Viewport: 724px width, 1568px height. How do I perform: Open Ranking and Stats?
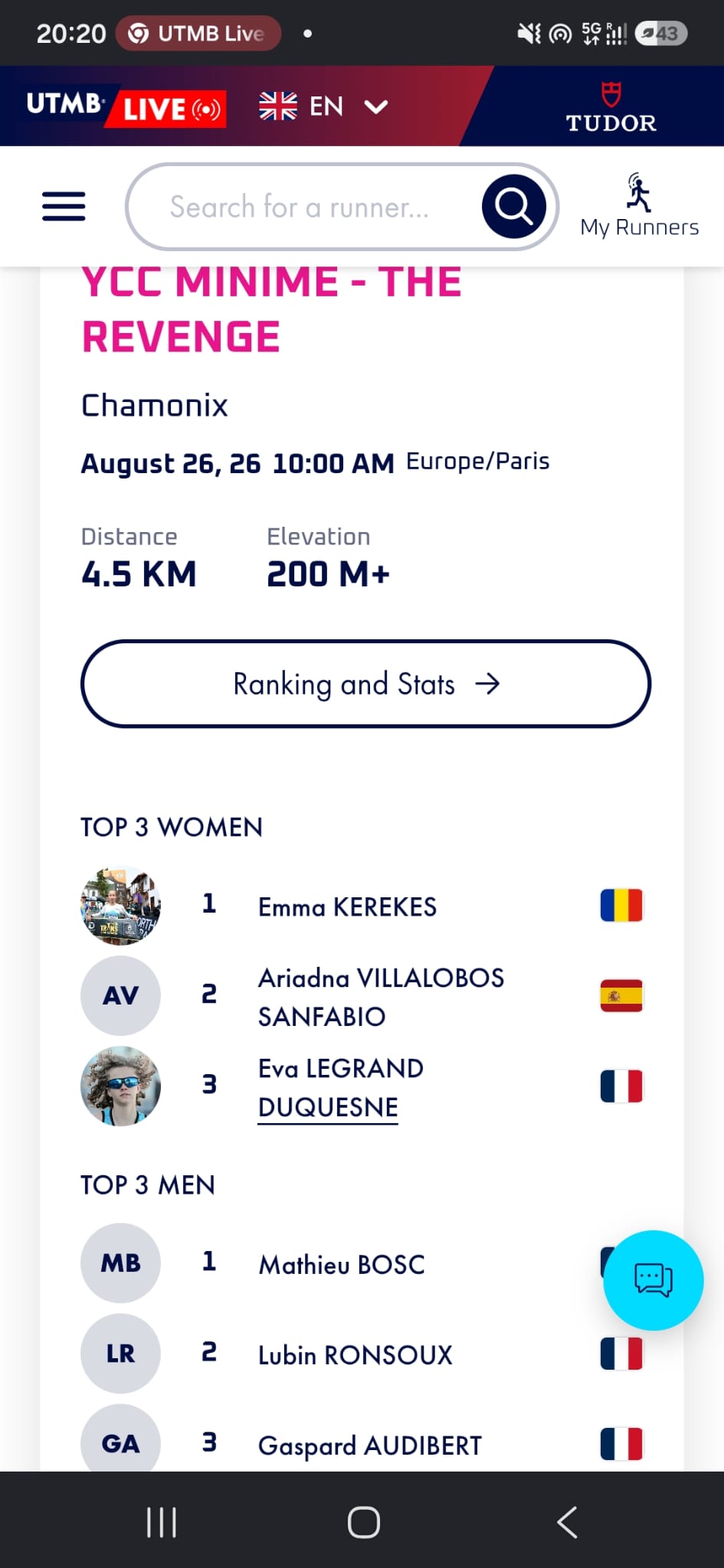(x=365, y=684)
